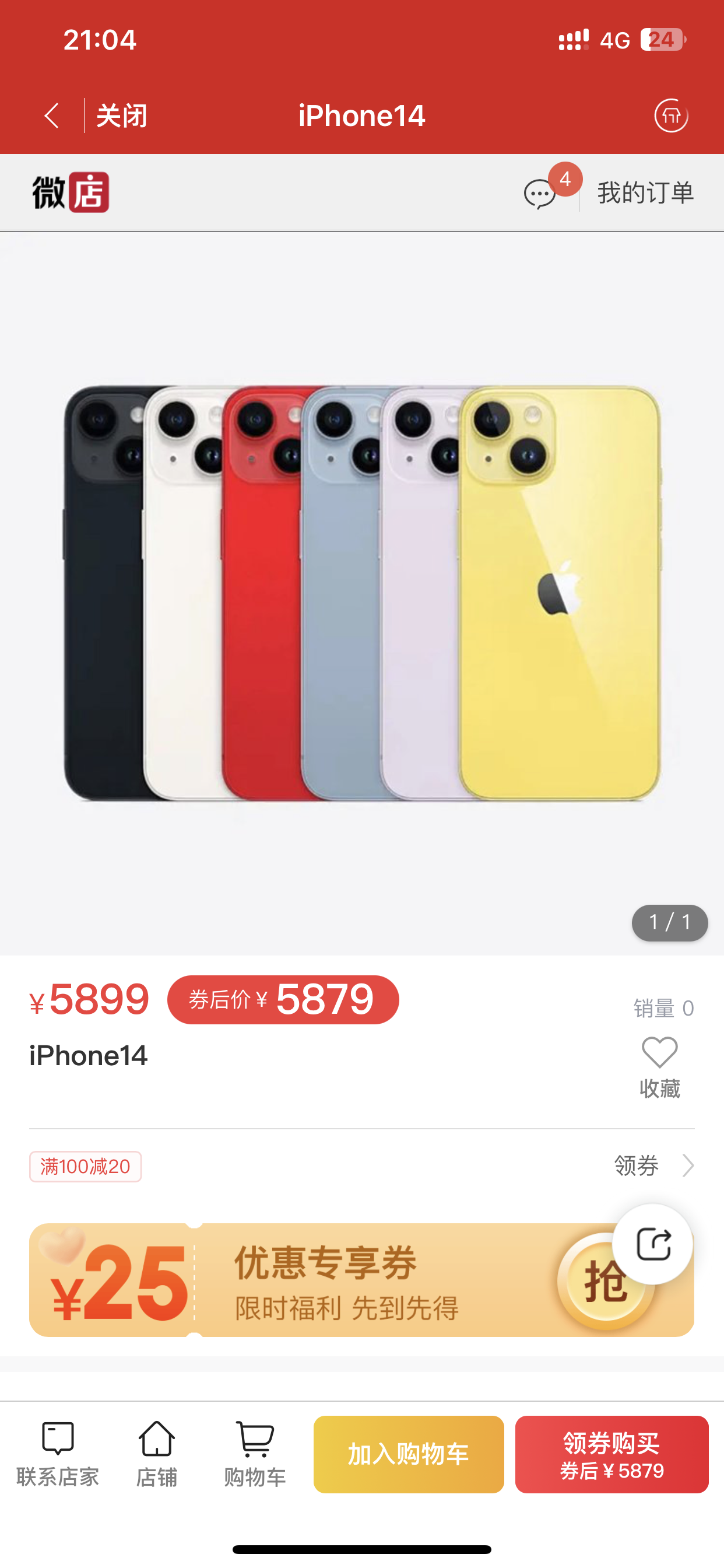Buy with coupon via 领券购买
The image size is (724, 1568).
click(x=611, y=1454)
